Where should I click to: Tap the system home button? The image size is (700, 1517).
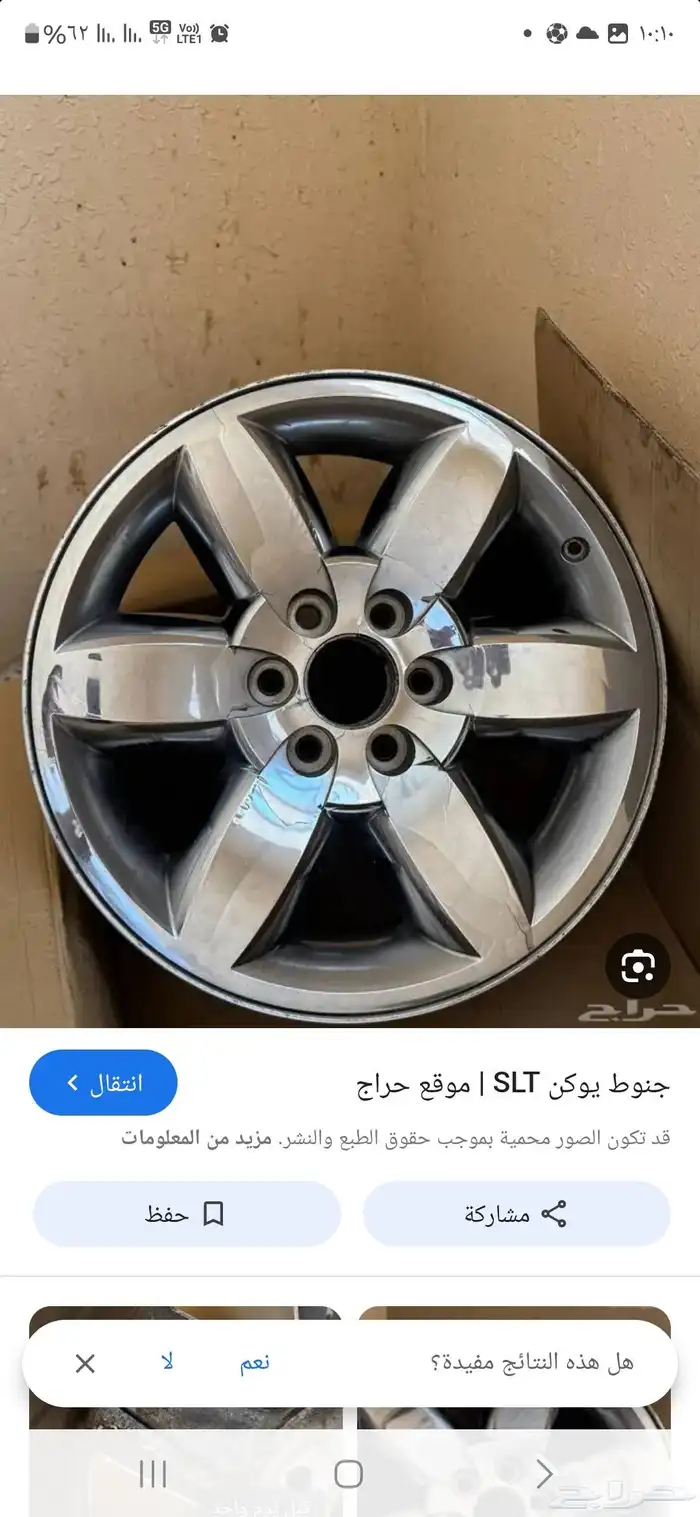coord(348,1473)
